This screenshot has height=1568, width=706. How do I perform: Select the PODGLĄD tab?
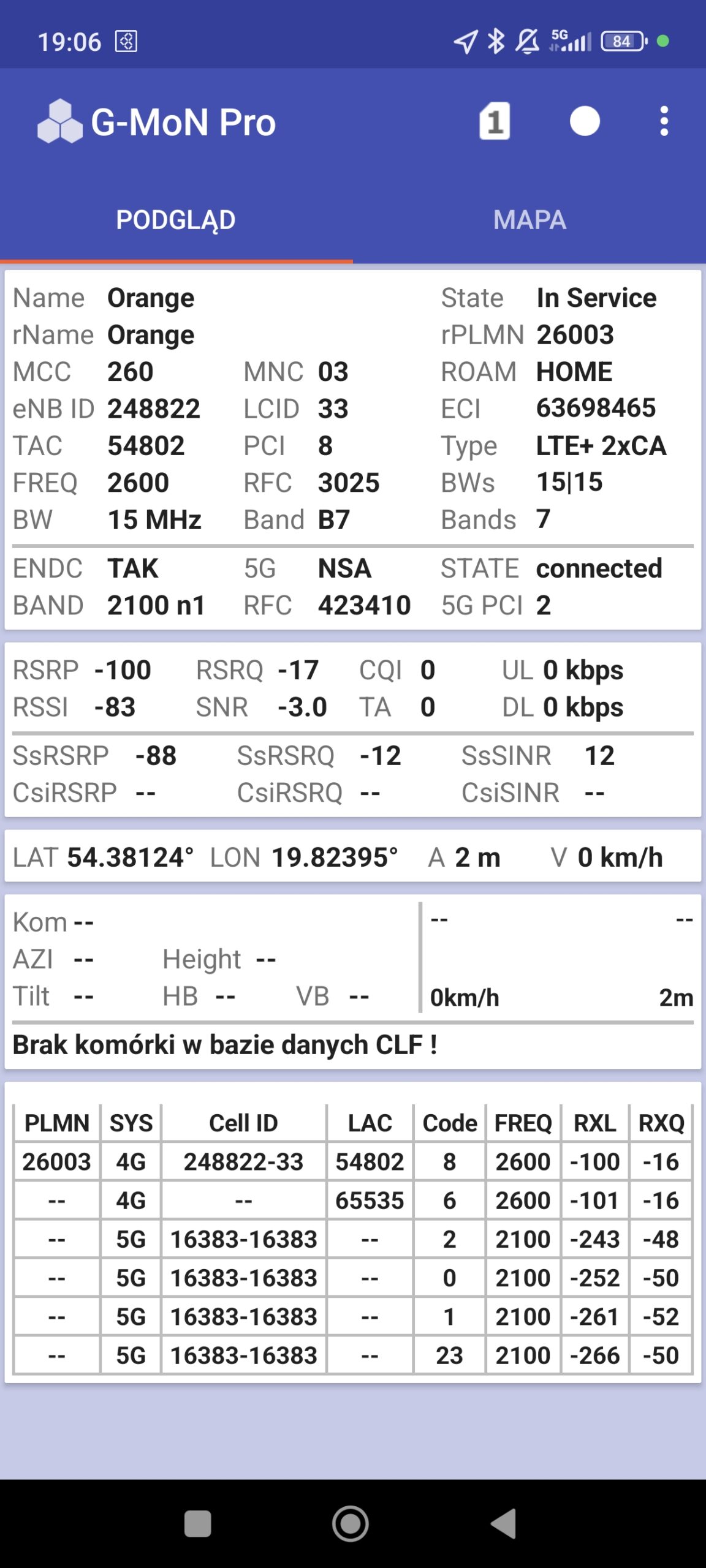coord(176,220)
